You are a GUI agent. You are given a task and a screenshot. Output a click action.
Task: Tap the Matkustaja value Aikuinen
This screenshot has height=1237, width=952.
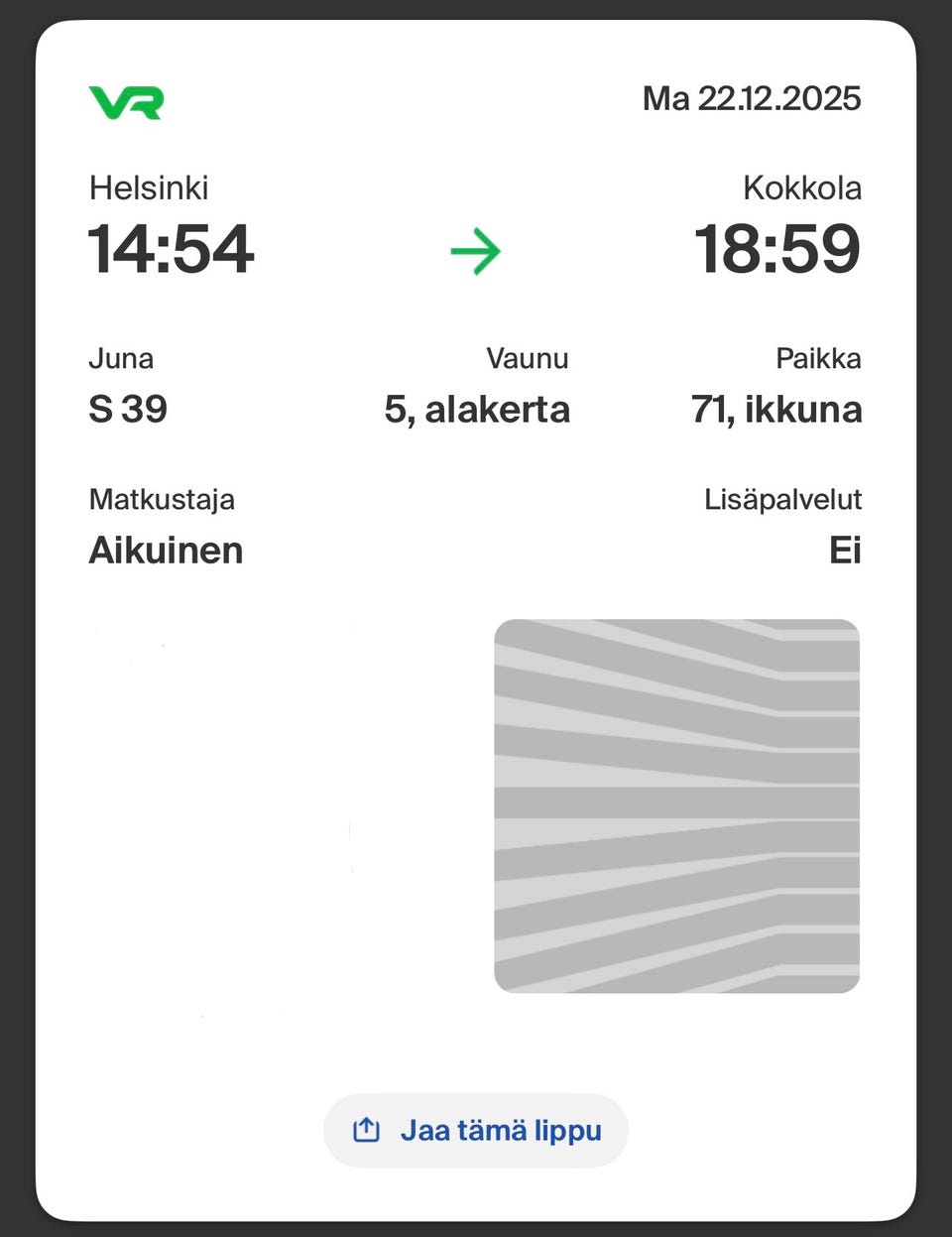pos(166,551)
